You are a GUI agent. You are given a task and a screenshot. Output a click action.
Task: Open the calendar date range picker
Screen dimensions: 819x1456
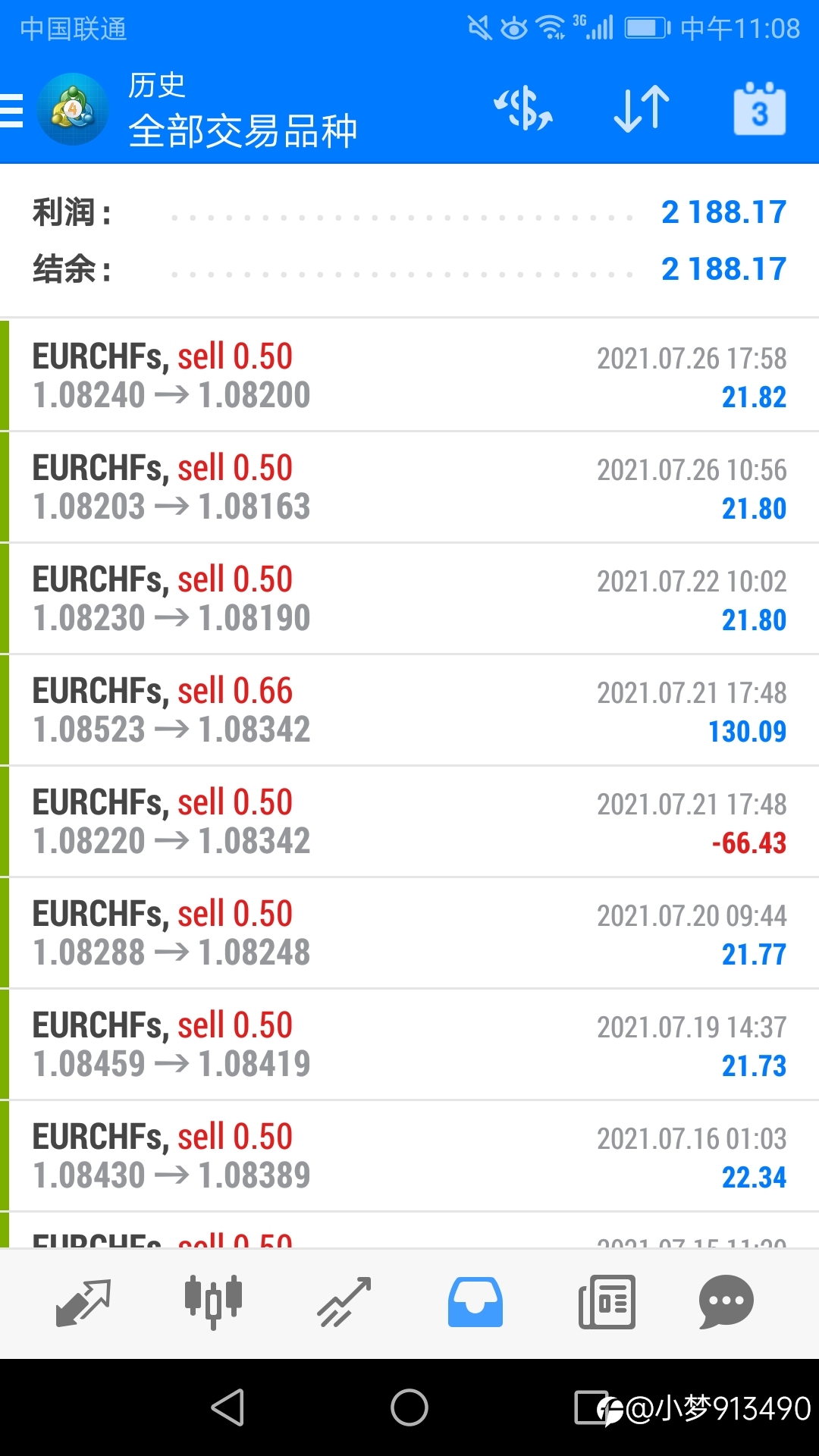click(759, 109)
